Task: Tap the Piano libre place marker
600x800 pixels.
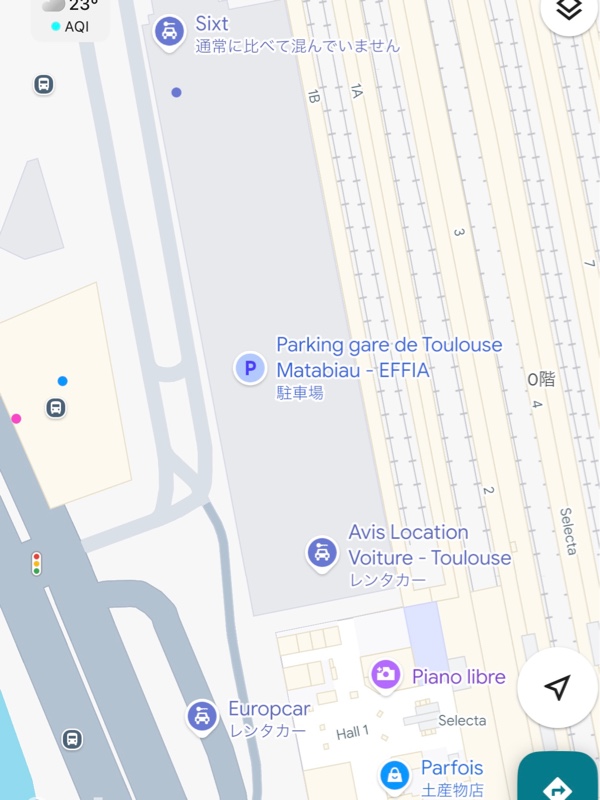Action: [x=385, y=675]
